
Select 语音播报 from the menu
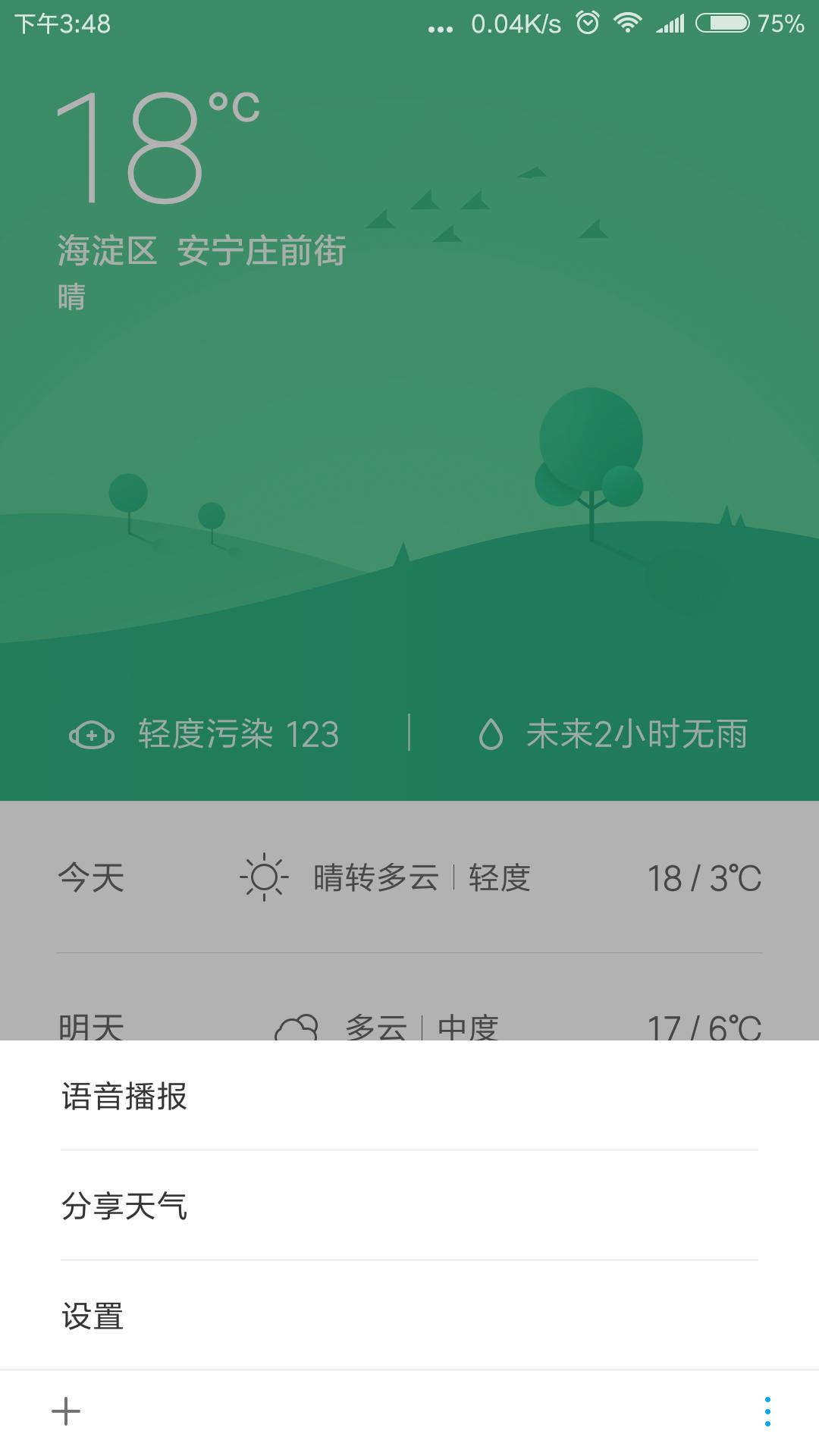(409, 1096)
